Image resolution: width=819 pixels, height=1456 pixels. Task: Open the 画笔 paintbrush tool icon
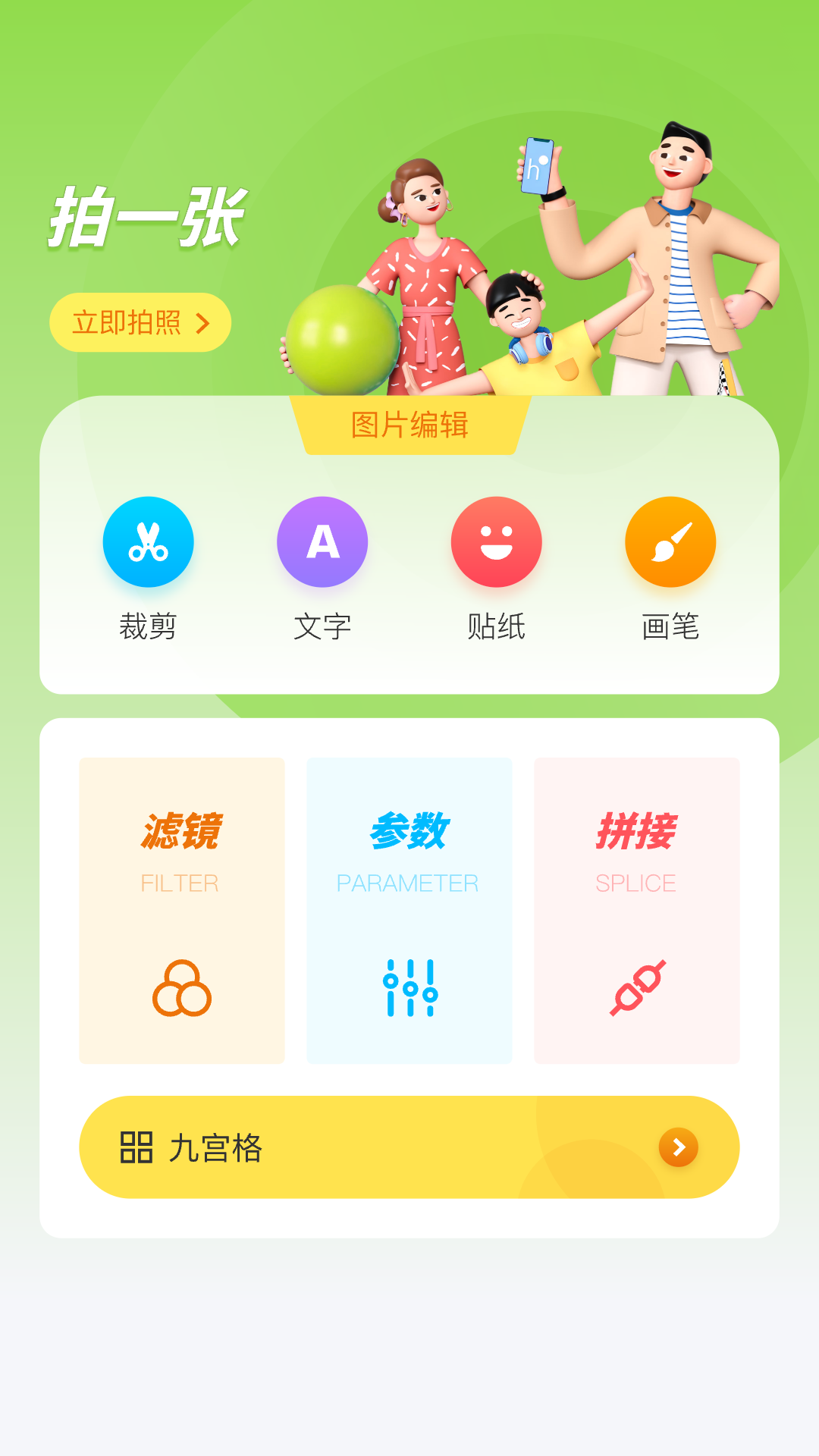[x=670, y=541]
